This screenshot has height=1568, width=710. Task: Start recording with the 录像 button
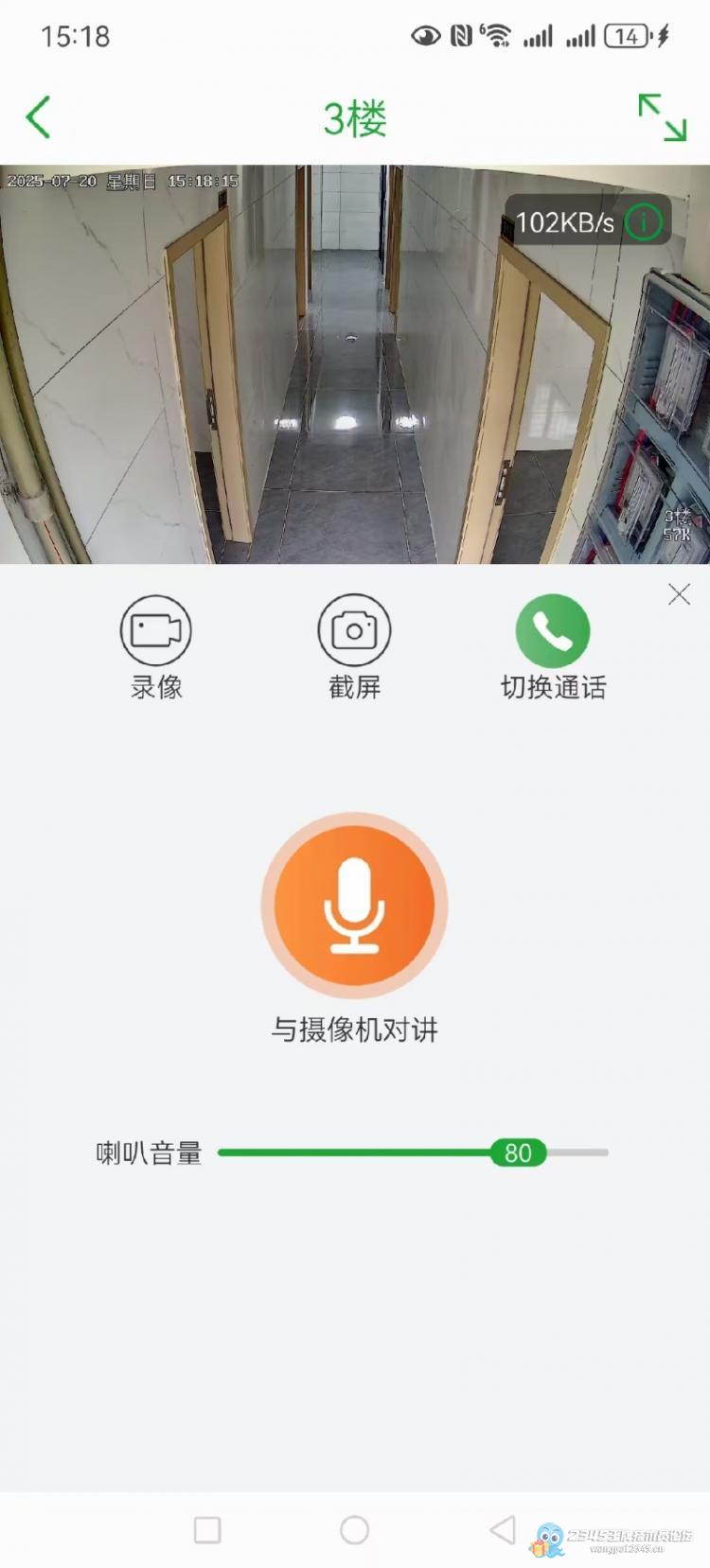(x=156, y=648)
